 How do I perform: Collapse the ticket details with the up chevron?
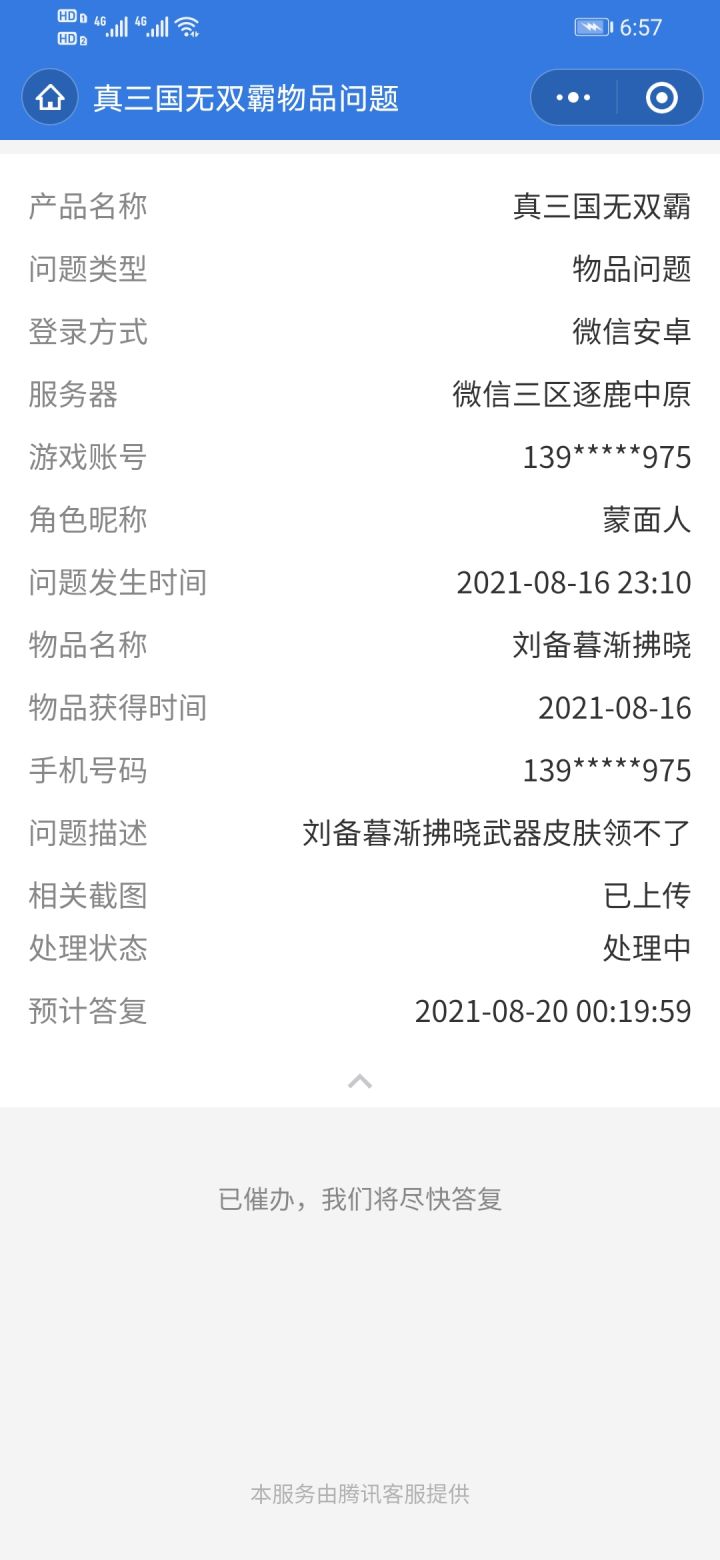[x=360, y=1081]
